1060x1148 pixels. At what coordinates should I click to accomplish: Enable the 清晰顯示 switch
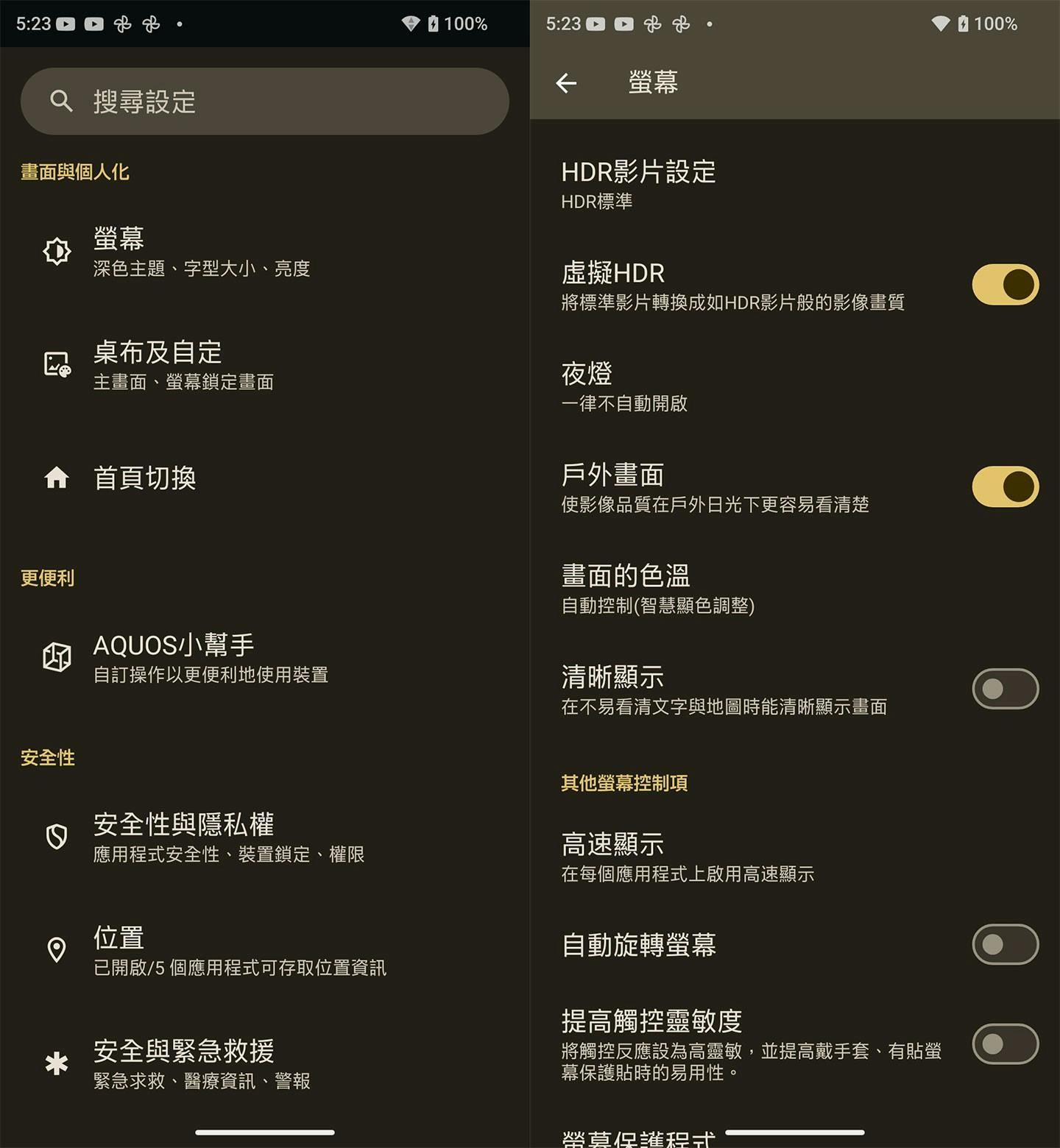(x=1005, y=689)
